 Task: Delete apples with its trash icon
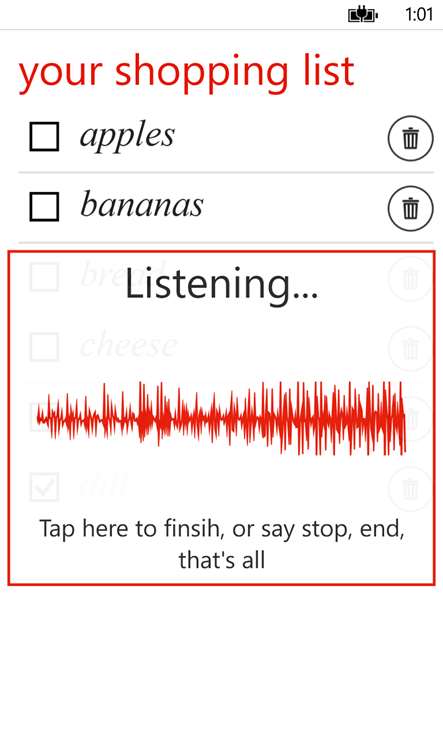pos(410,138)
